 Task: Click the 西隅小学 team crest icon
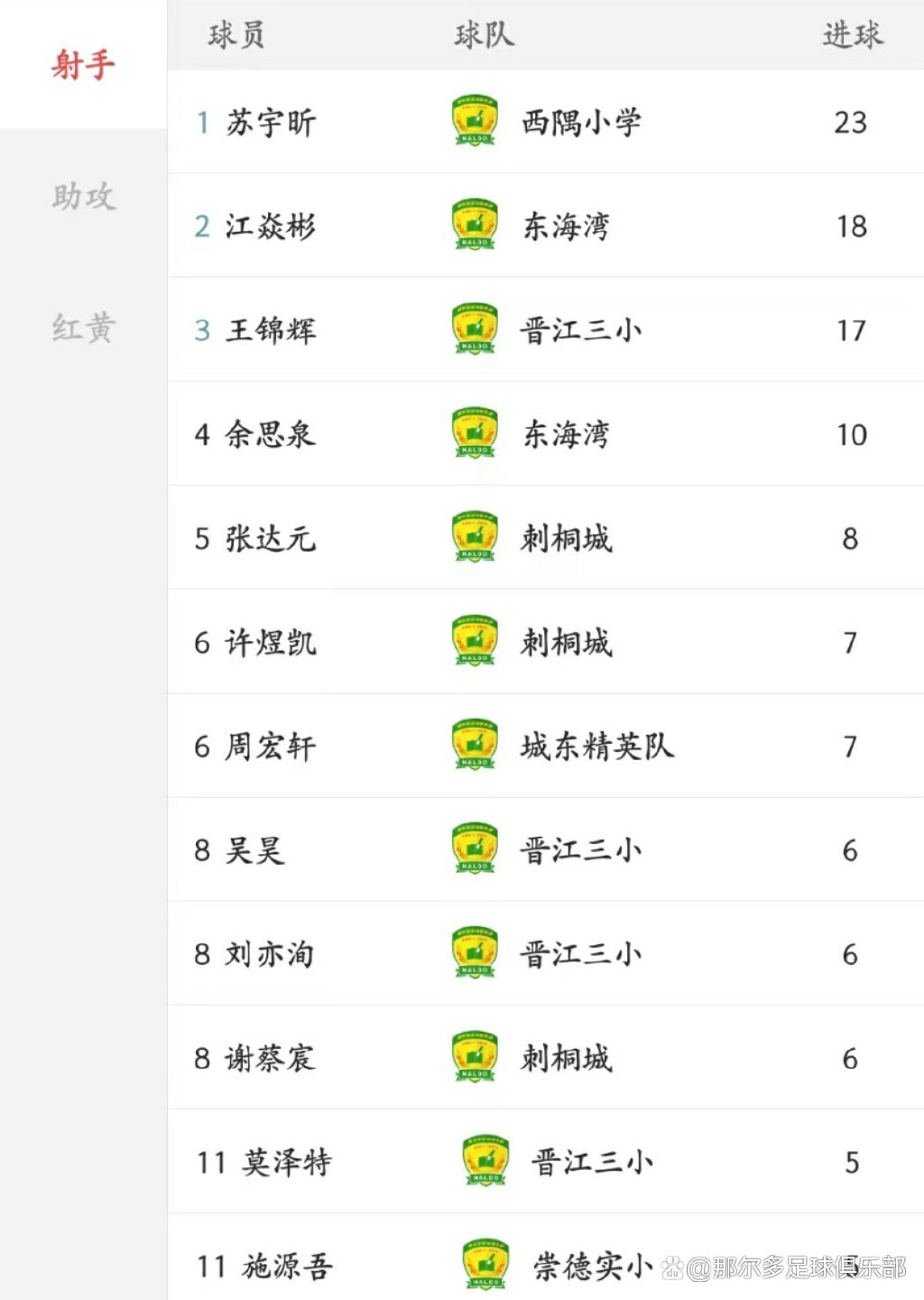474,120
